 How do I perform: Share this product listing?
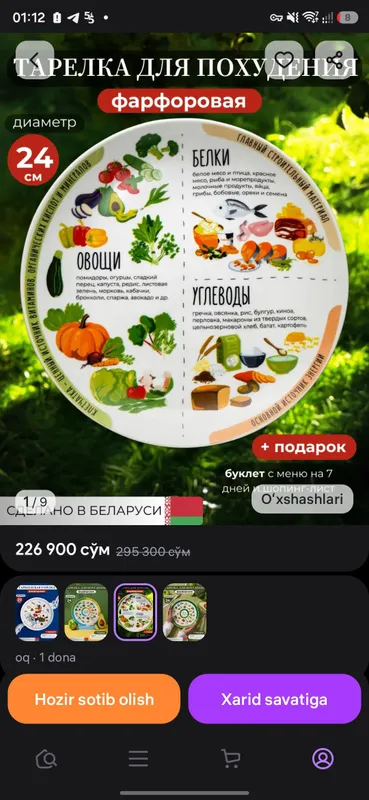(x=334, y=60)
